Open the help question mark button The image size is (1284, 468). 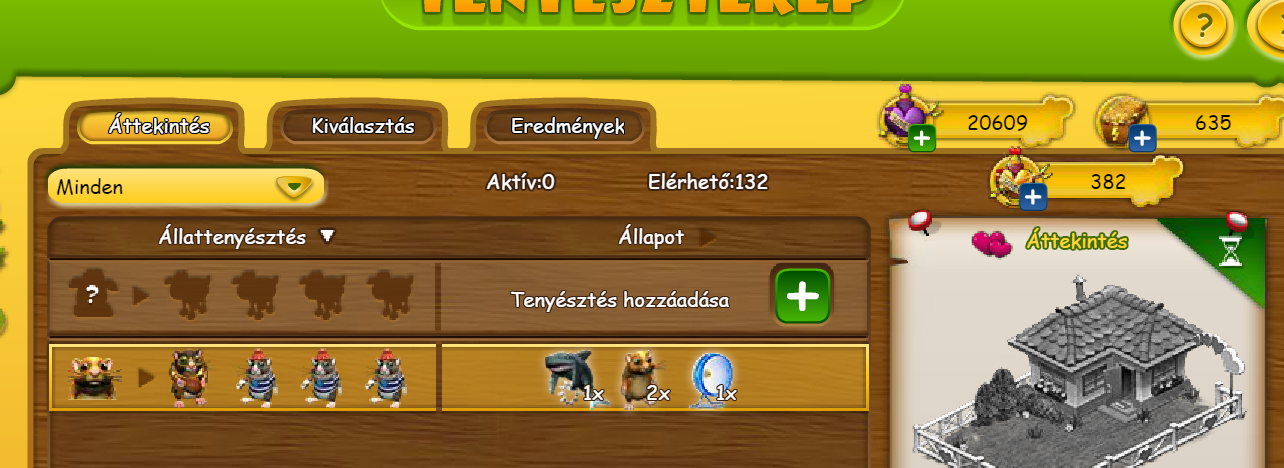point(1204,29)
